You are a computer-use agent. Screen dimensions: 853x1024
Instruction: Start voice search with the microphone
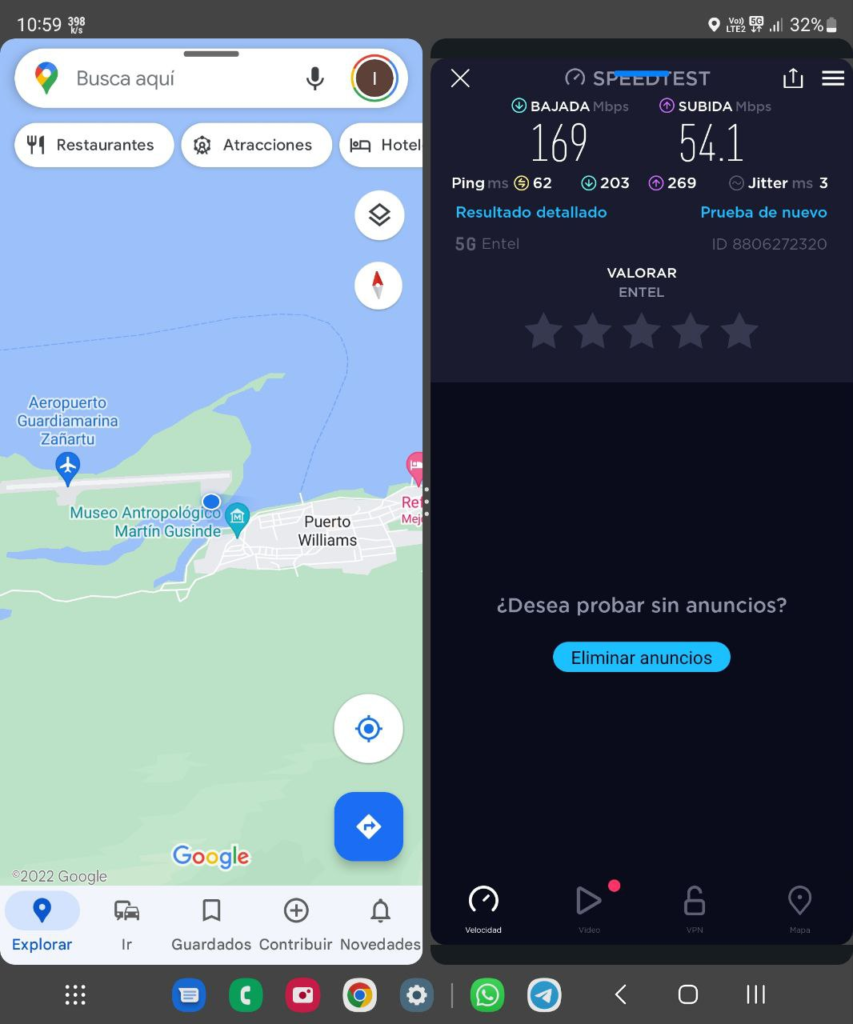(x=315, y=78)
